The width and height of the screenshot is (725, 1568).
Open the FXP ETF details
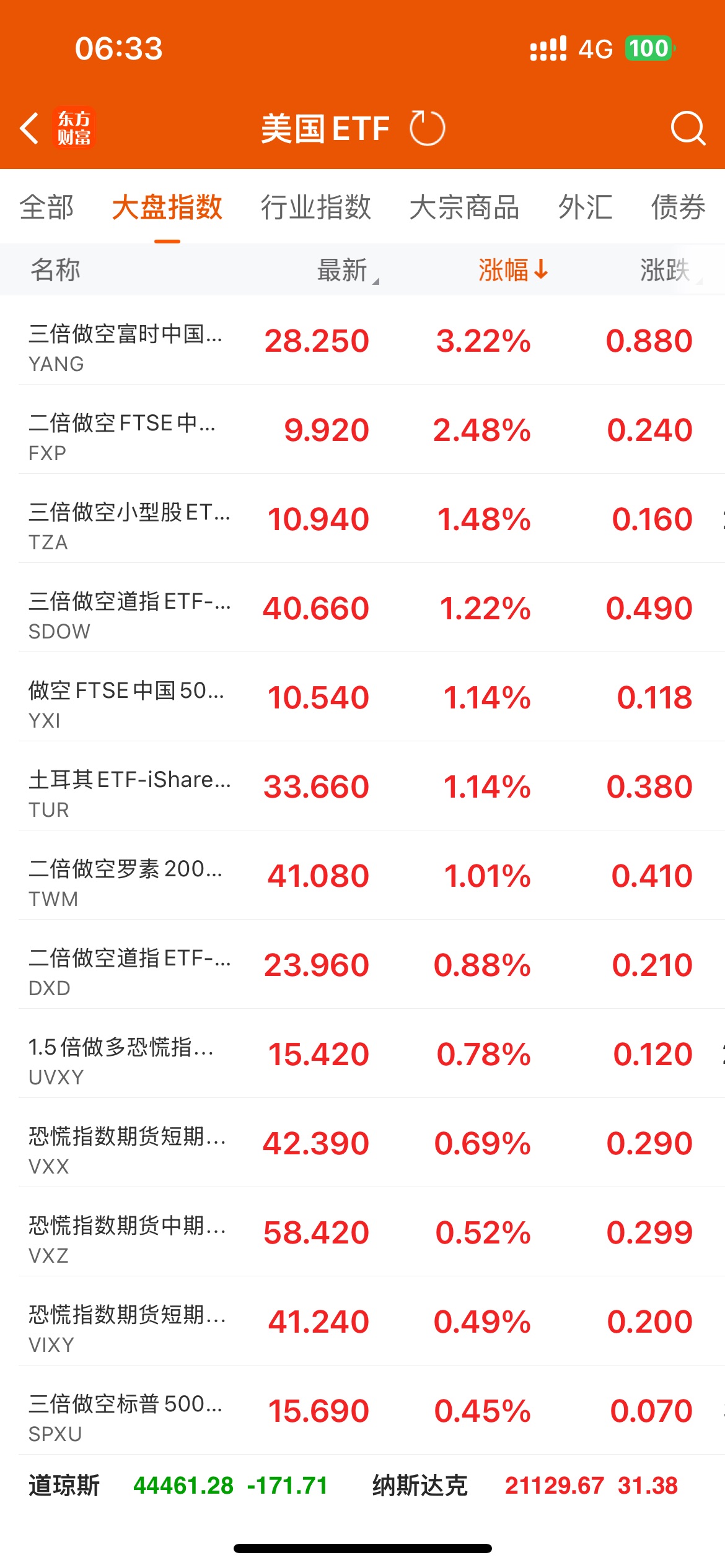point(362,430)
